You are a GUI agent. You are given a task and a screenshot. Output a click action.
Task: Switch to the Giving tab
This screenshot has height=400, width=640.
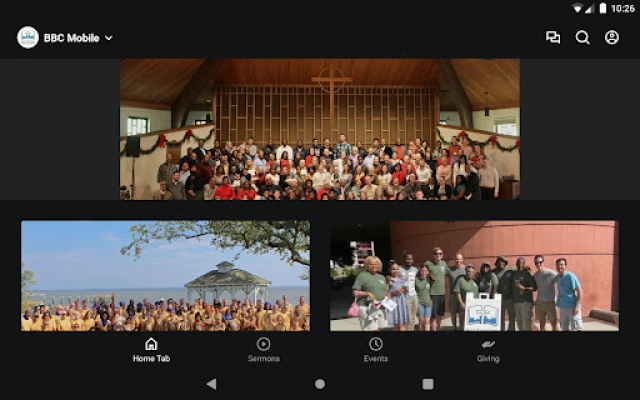tap(488, 349)
